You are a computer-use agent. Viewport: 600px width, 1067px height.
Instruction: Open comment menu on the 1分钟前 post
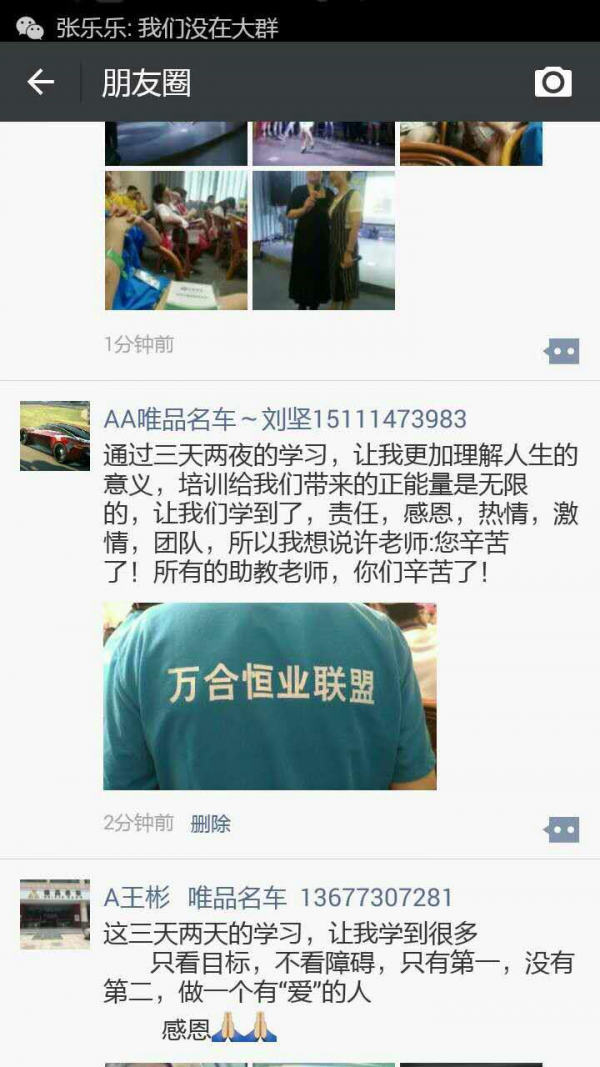[x=561, y=351]
